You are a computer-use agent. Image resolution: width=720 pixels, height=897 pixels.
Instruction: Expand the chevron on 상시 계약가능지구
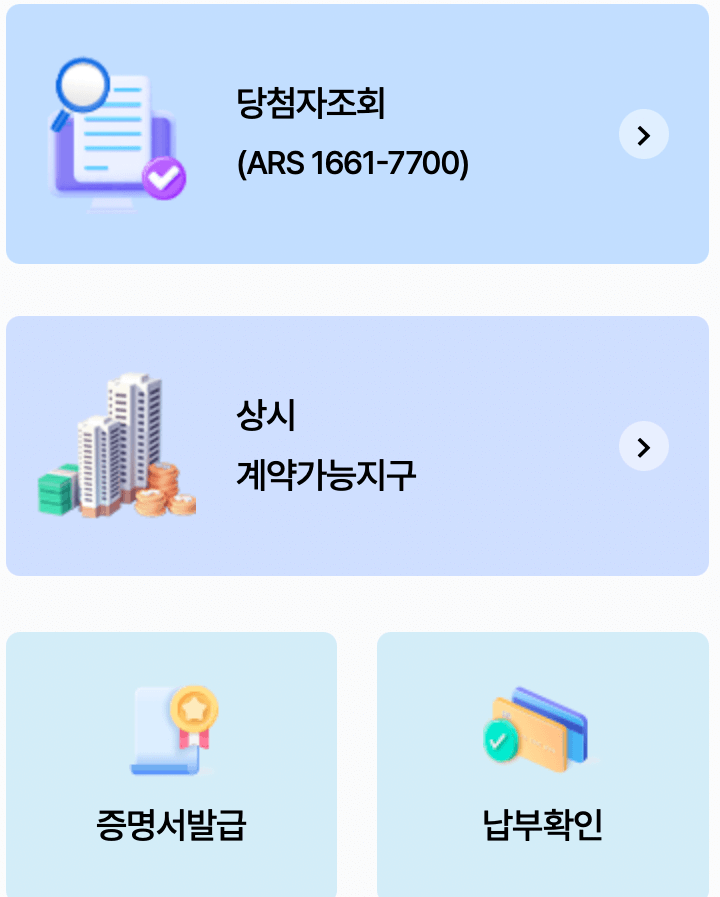coord(643,446)
